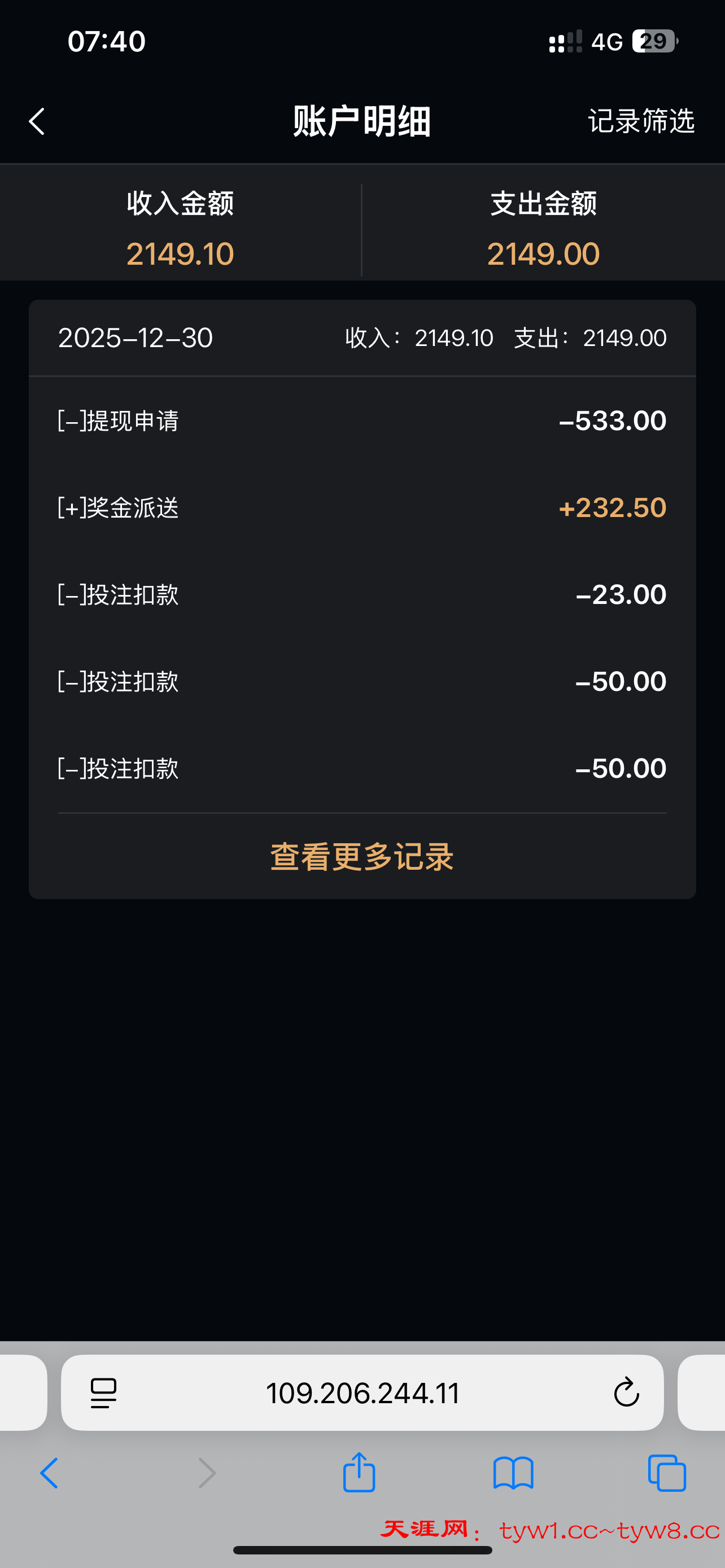
Task: Open the 提现申请 -533.00 record
Action: click(362, 421)
